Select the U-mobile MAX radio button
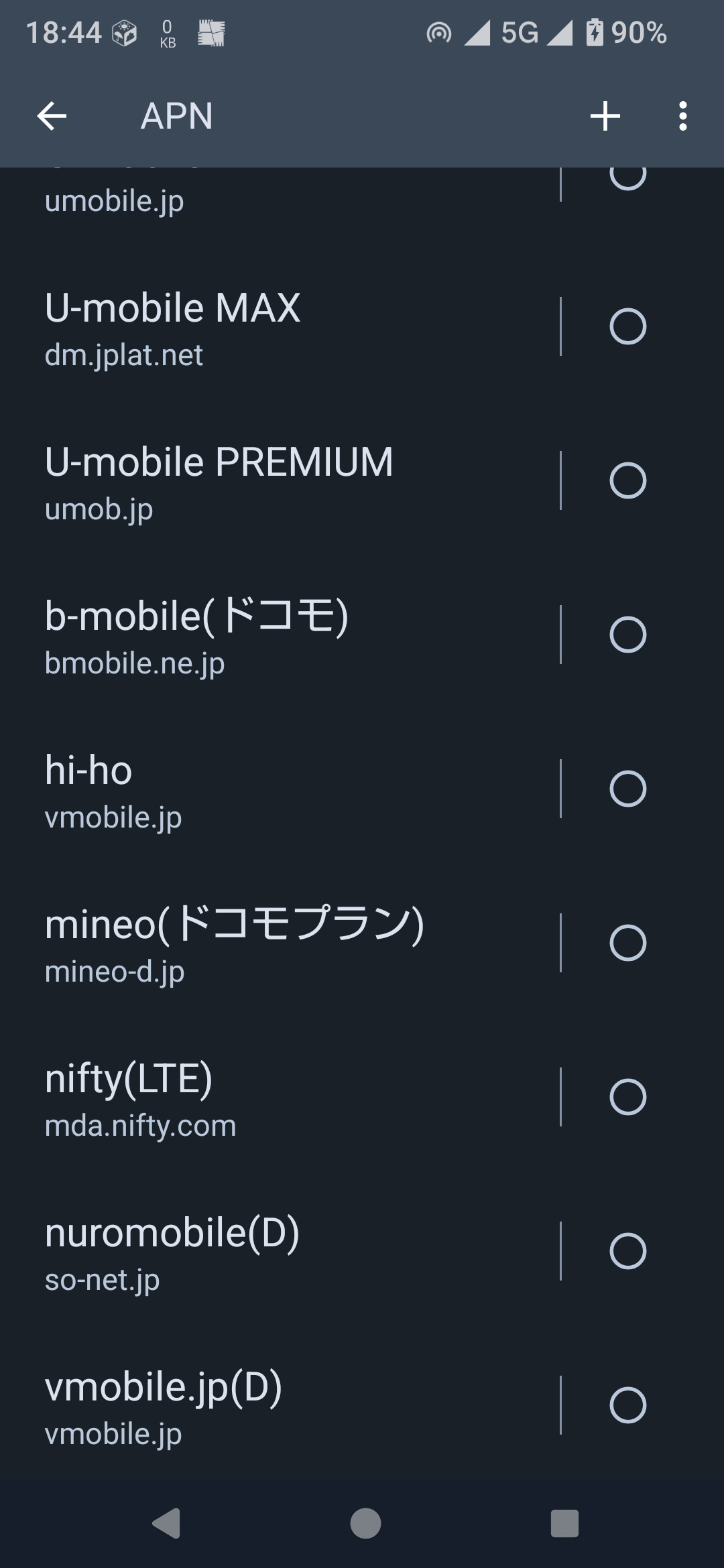This screenshot has height=1568, width=724. click(x=627, y=326)
